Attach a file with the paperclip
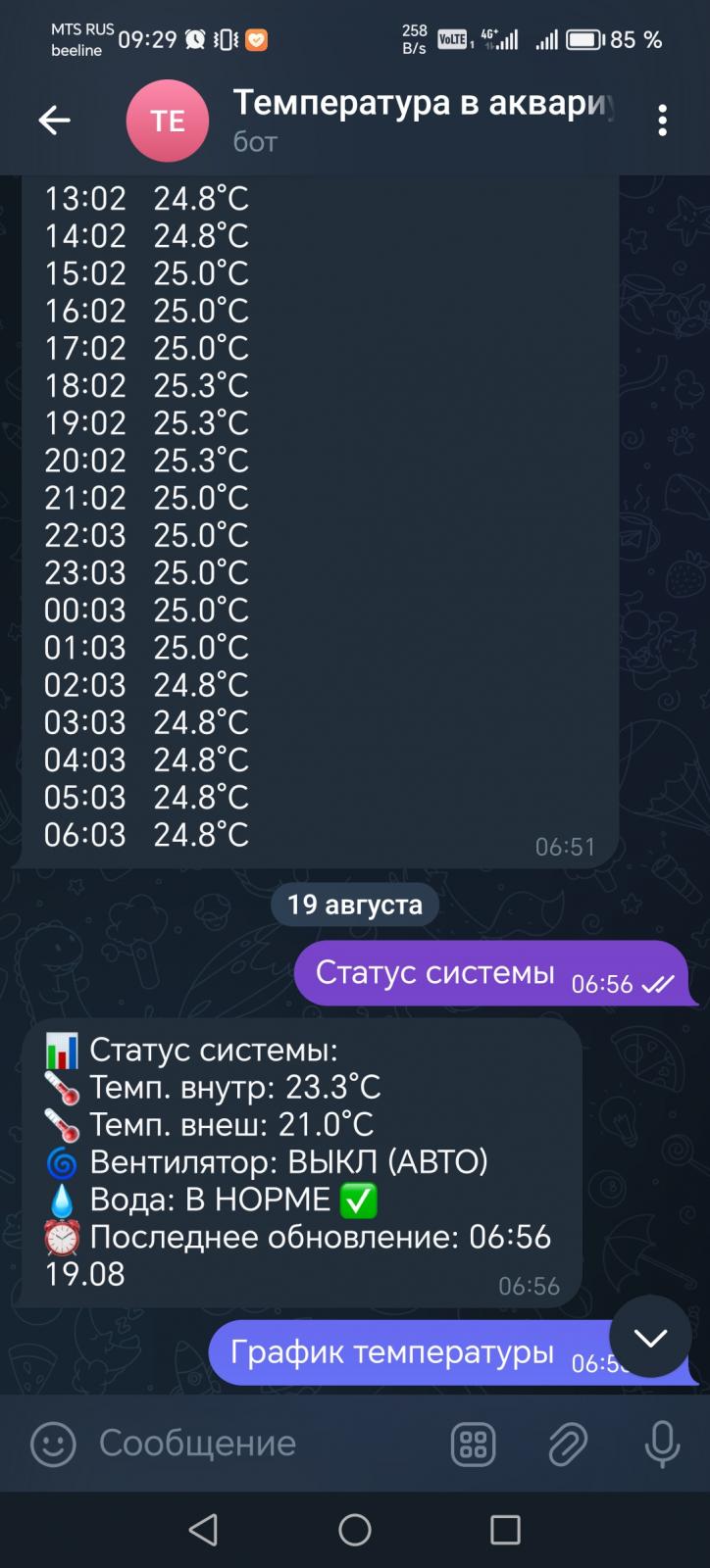This screenshot has width=710, height=1568. tap(567, 1444)
